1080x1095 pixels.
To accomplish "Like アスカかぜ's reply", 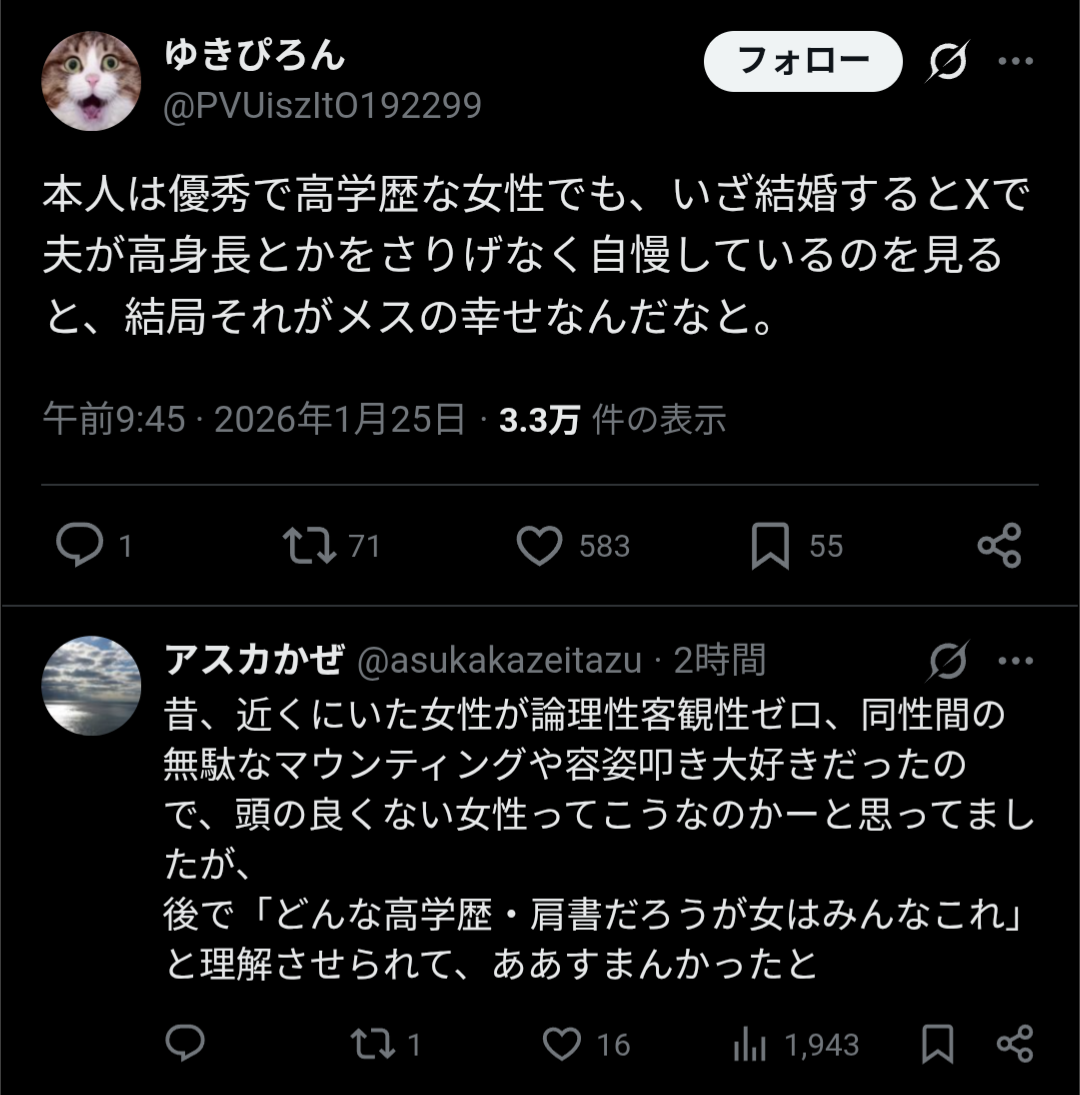I will (x=561, y=1044).
